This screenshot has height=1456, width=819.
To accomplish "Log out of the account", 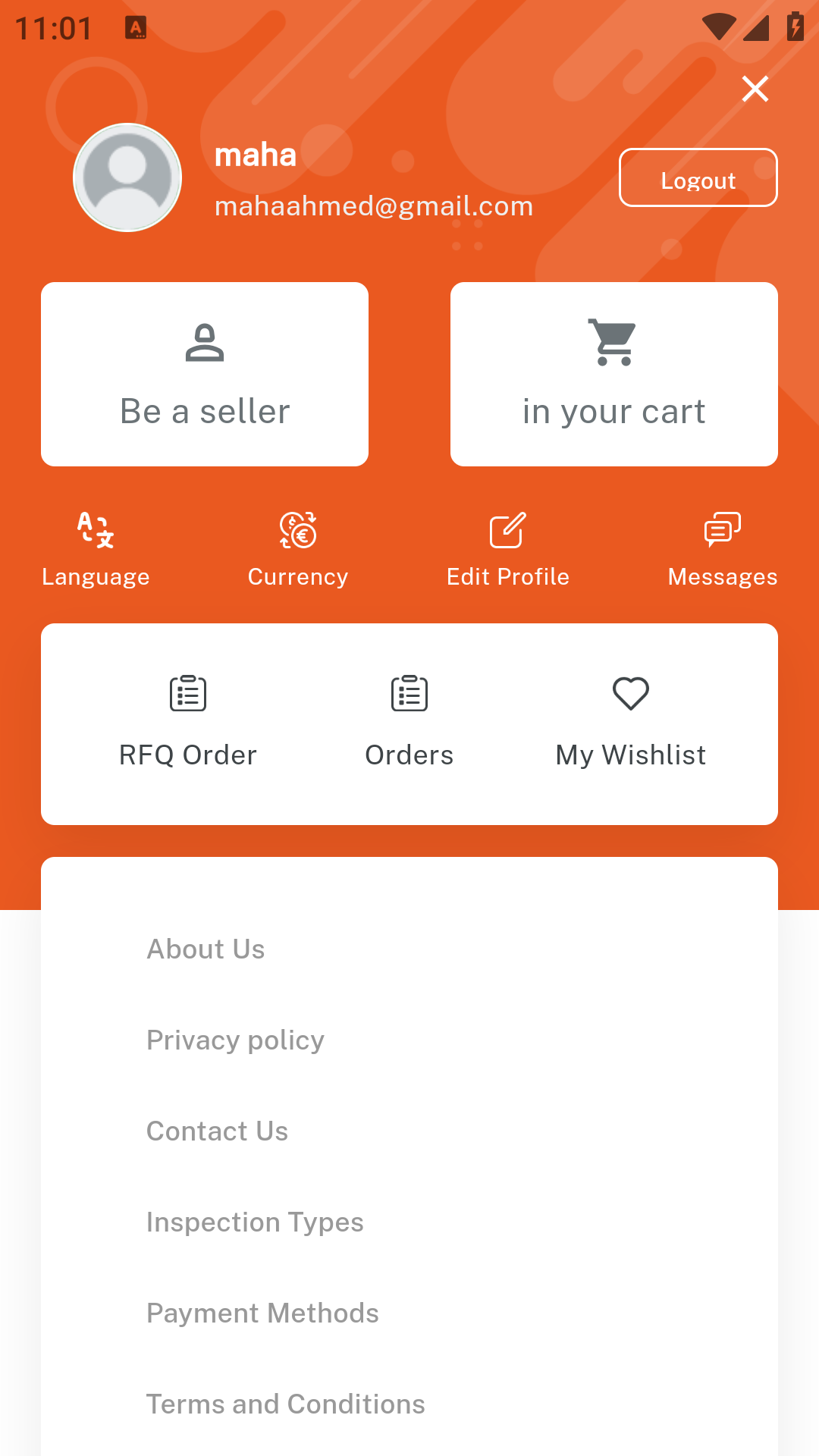I will pyautogui.click(x=698, y=177).
